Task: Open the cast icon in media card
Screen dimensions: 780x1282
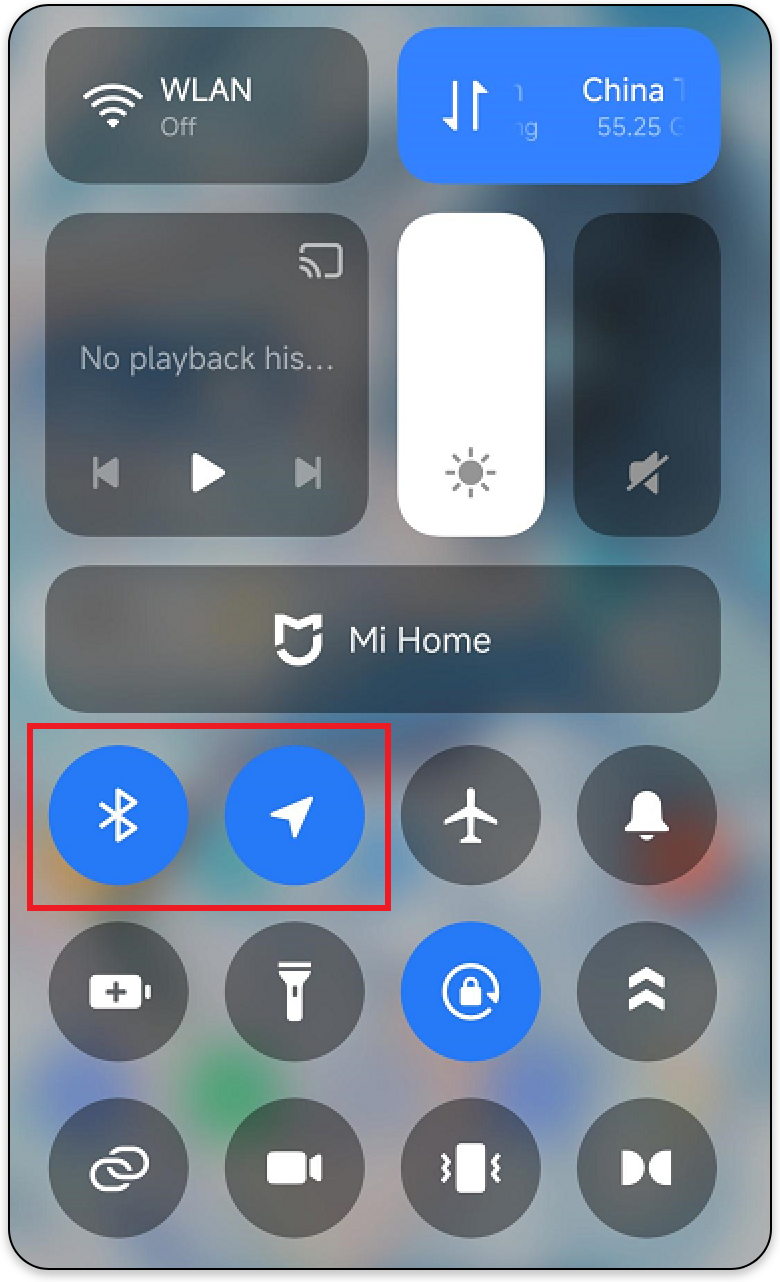Action: point(320,261)
